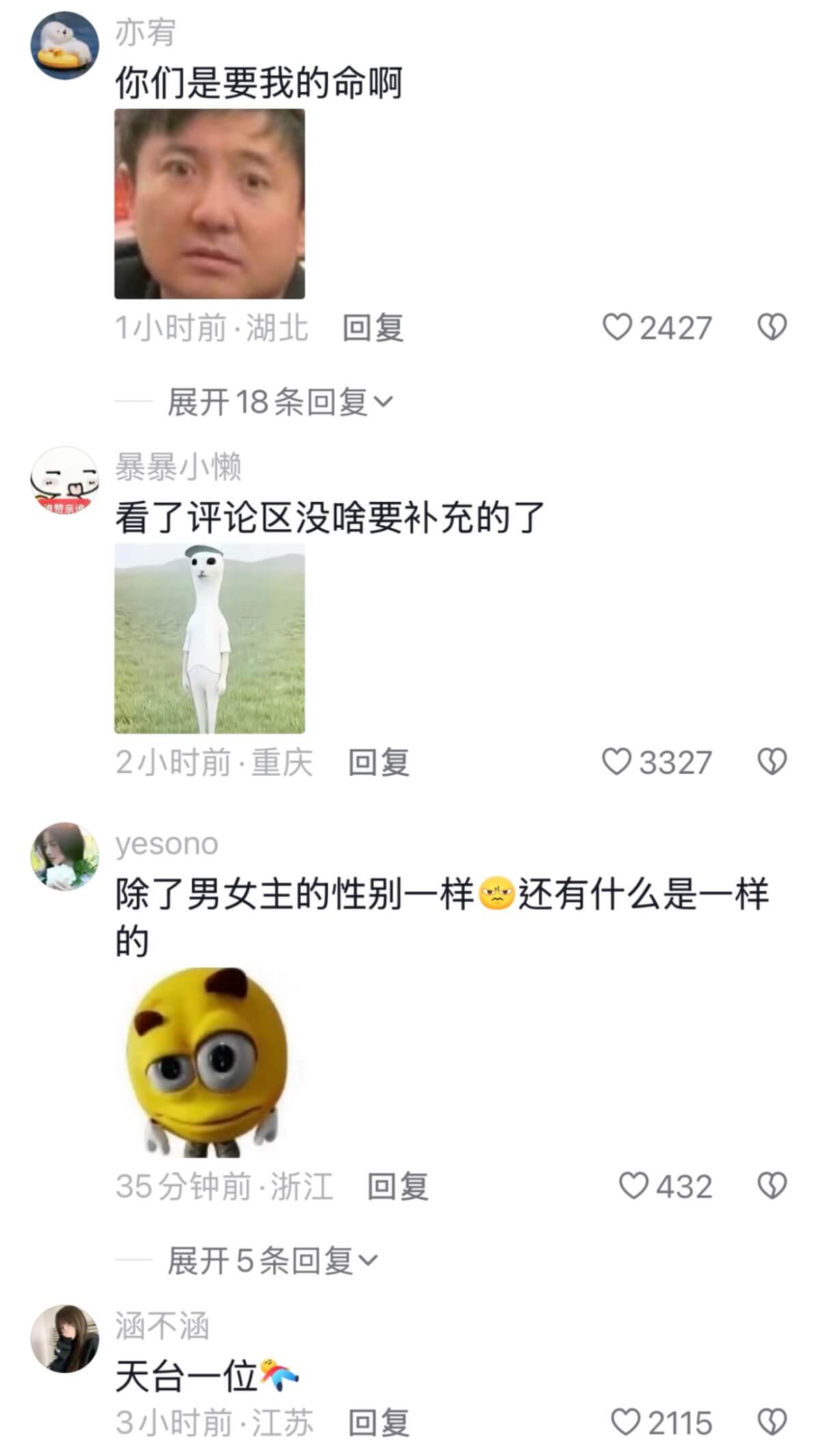Dislike 涵不涵's comment
The height and width of the screenshot is (1456, 820).
click(x=772, y=1423)
